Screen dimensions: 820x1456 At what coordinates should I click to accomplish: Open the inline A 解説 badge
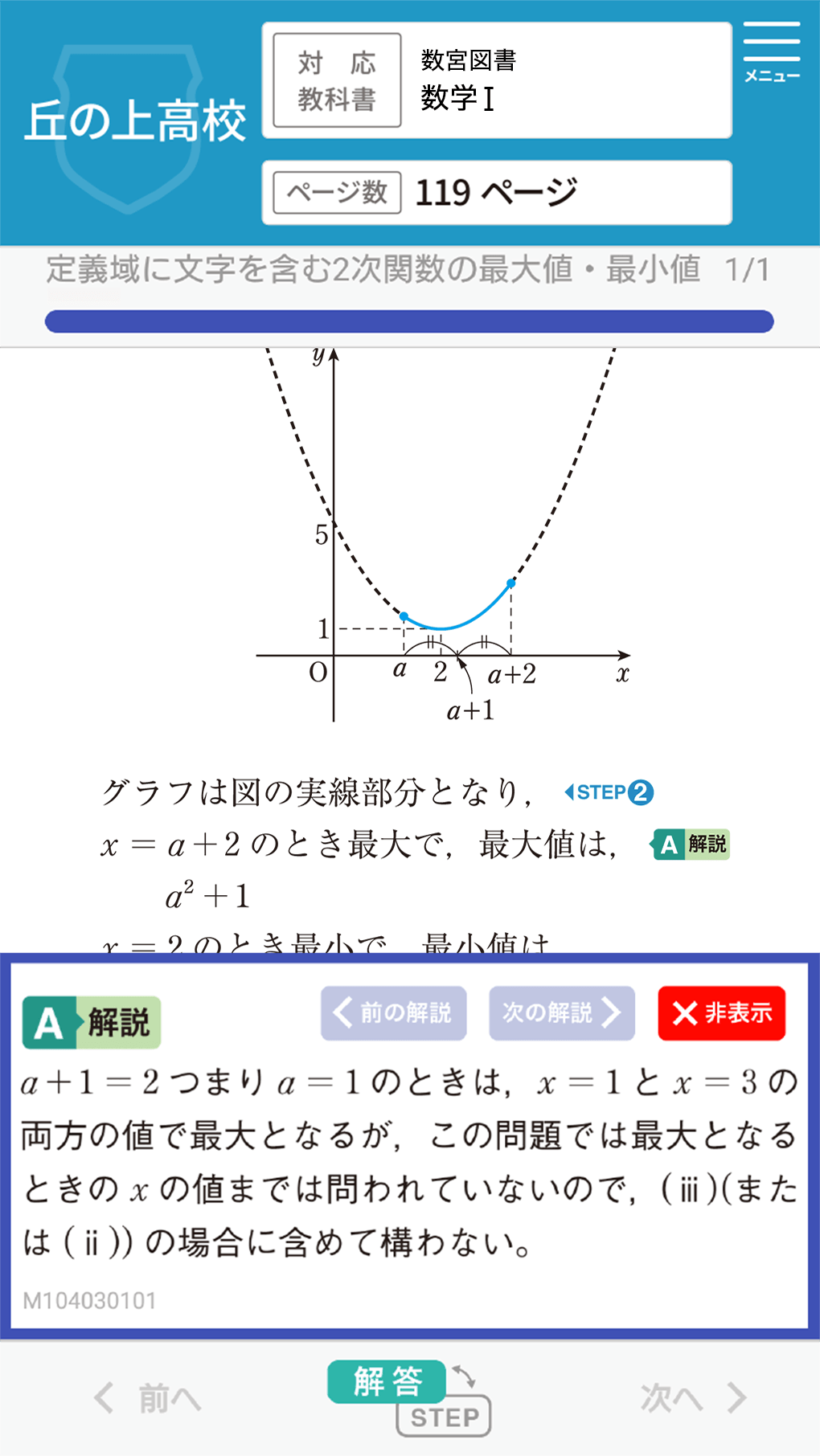coord(691,845)
